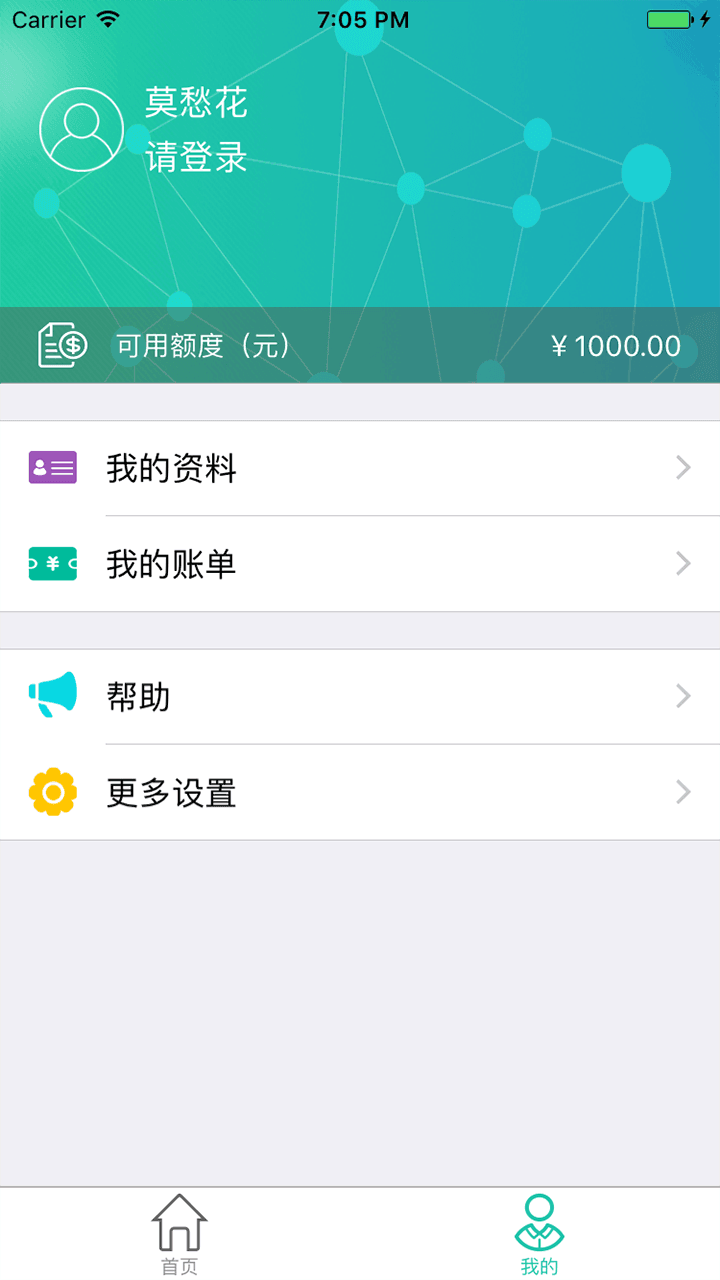Select the 我的 tab

pos(539,1234)
